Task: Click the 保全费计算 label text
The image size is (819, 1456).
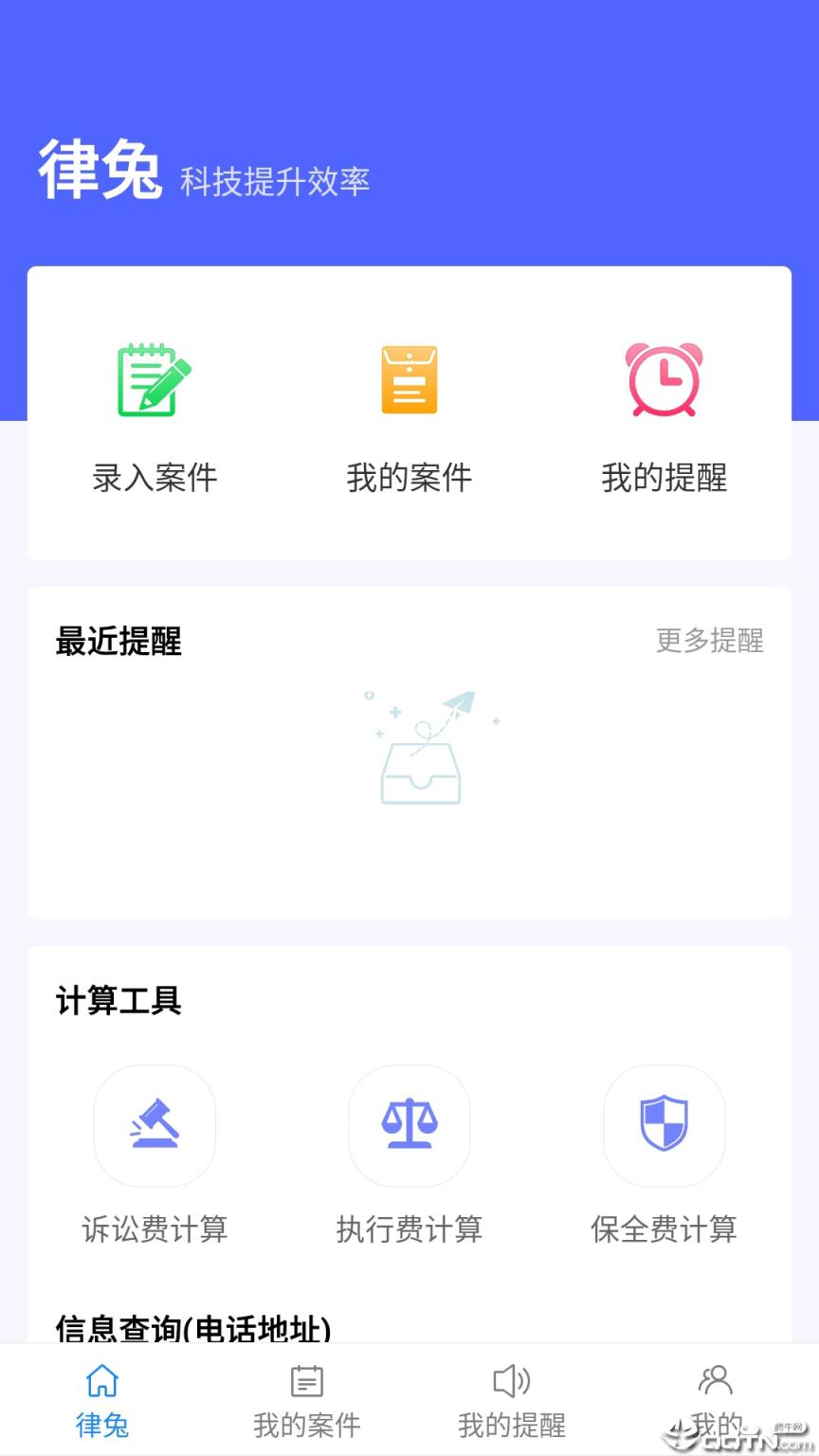Action: pyautogui.click(x=664, y=1229)
